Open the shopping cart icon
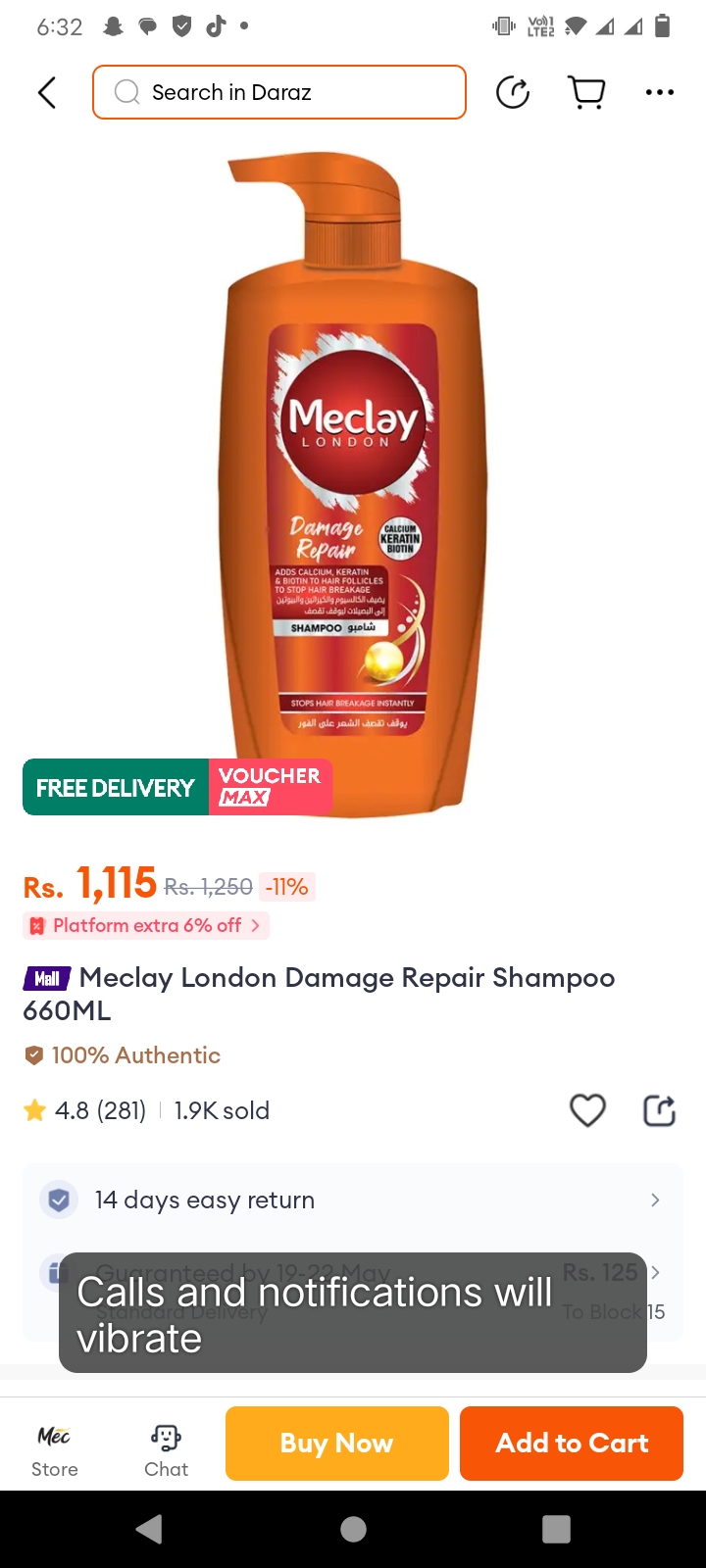 tap(586, 92)
